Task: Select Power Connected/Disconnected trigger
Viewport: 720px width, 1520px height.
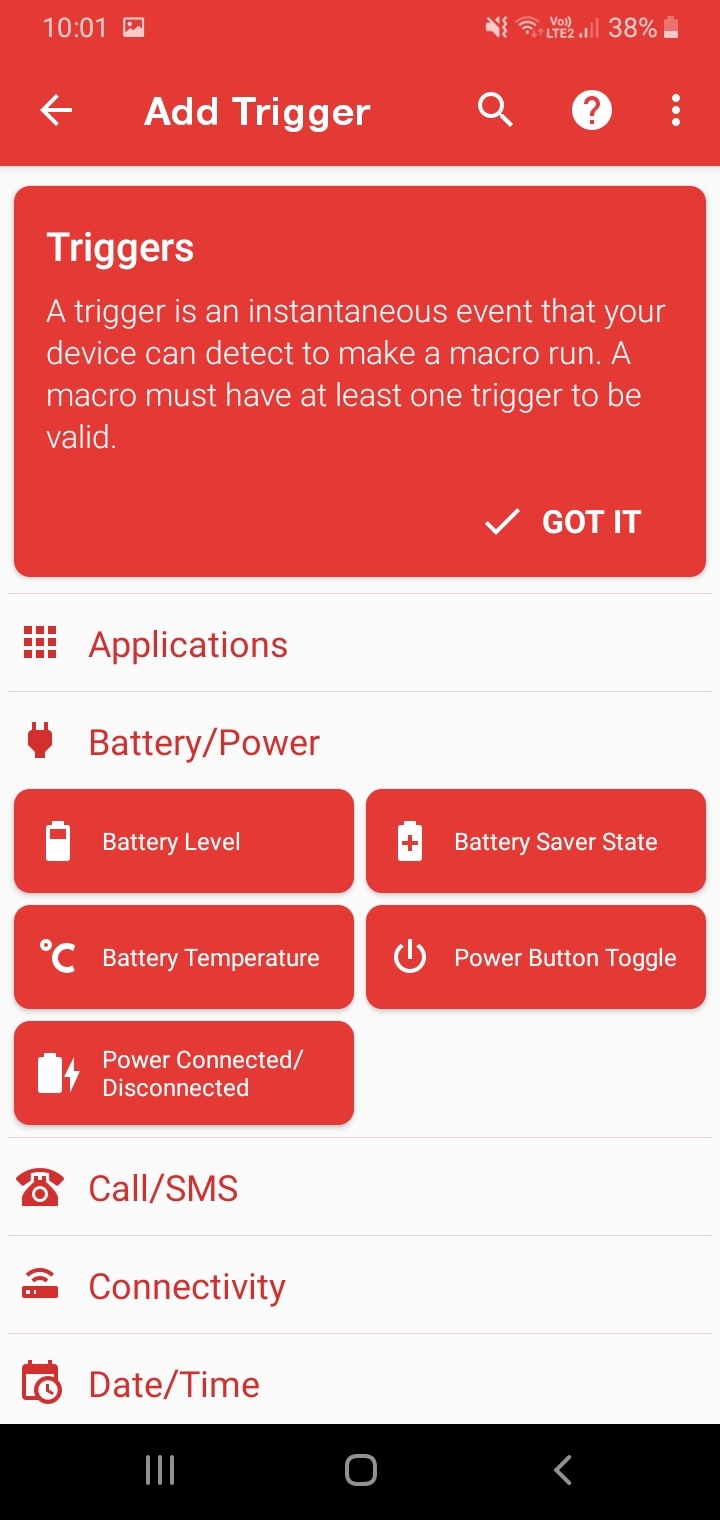Action: coord(184,1073)
